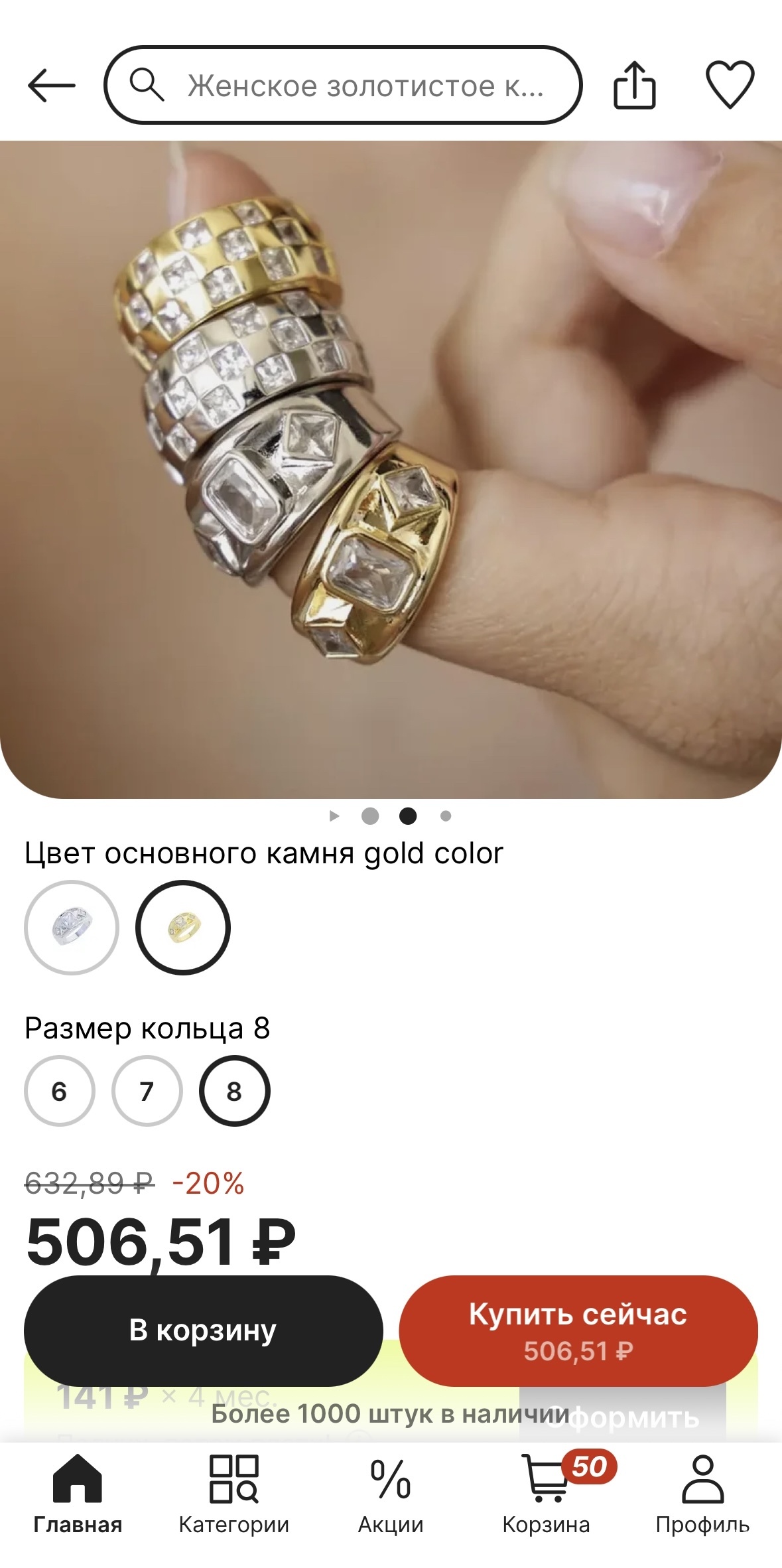The width and height of the screenshot is (782, 1568).
Task: Select the gold color ring swatch
Action: (x=183, y=927)
